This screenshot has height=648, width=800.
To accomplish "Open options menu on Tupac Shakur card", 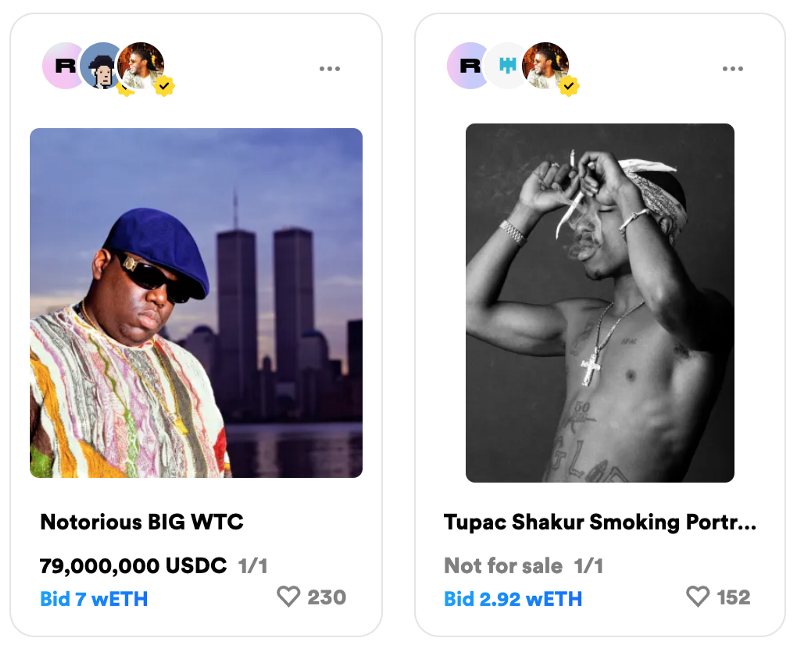I will click(x=733, y=69).
